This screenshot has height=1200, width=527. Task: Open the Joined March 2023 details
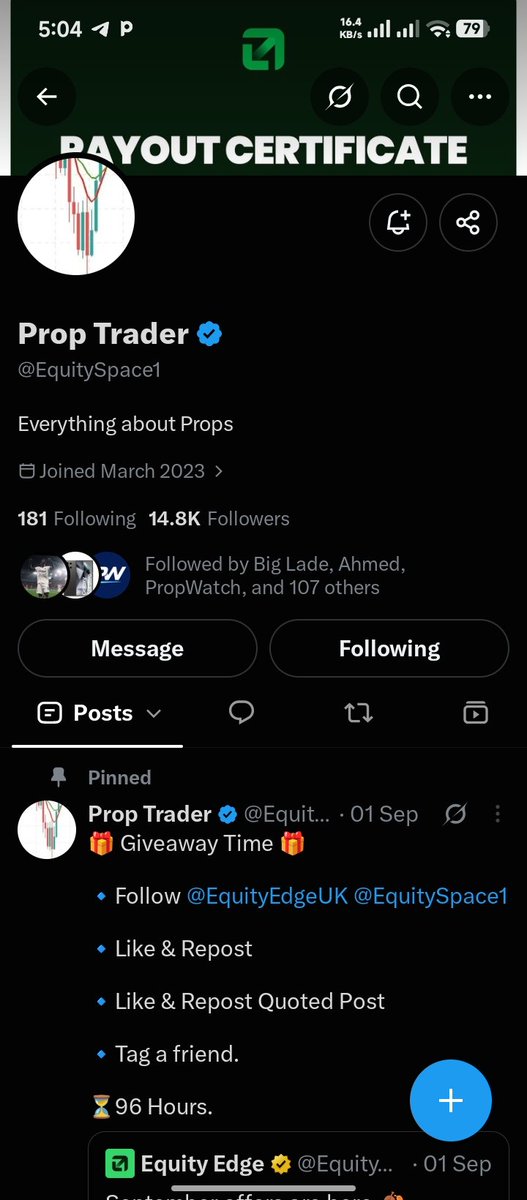point(121,471)
